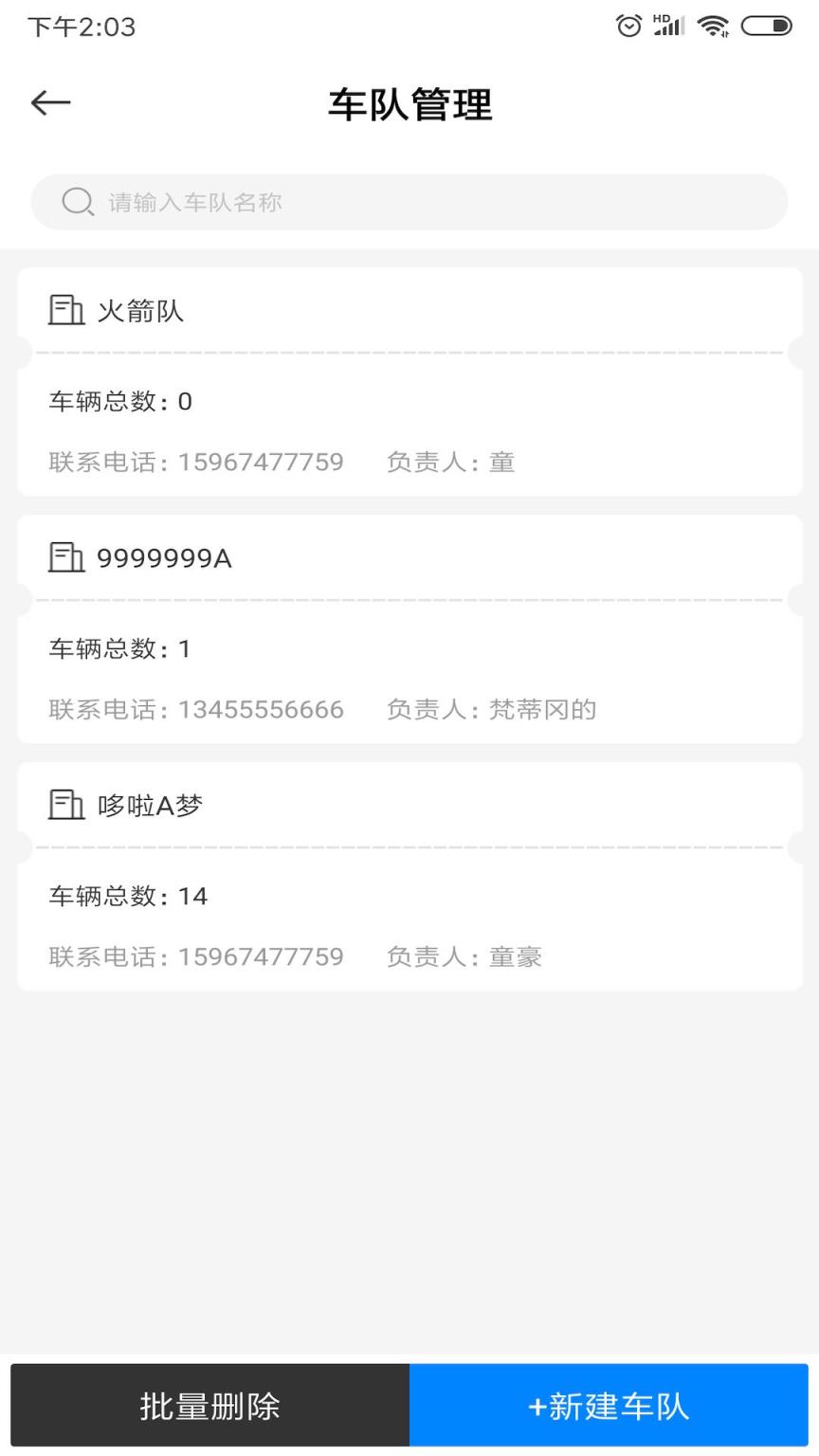Click the fleet icon beside 9999999A
The width and height of the screenshot is (819, 1456).
pos(64,556)
